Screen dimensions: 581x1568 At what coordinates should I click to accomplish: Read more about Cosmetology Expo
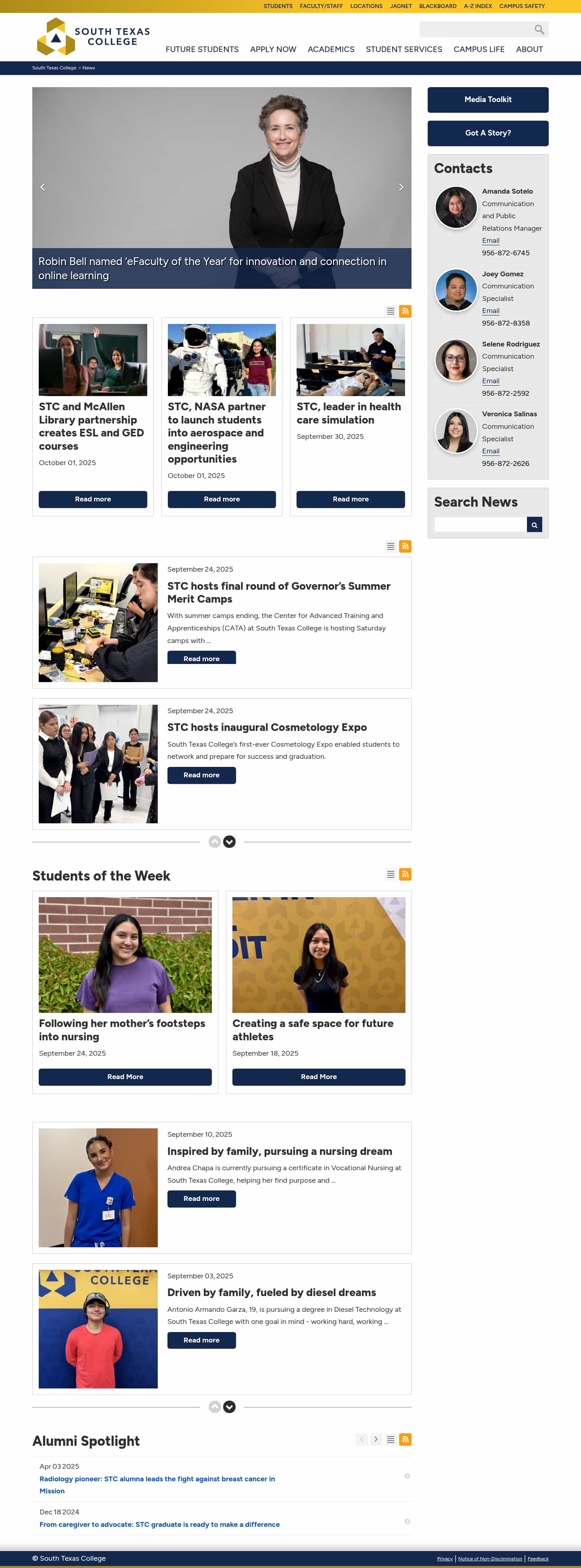(x=201, y=775)
